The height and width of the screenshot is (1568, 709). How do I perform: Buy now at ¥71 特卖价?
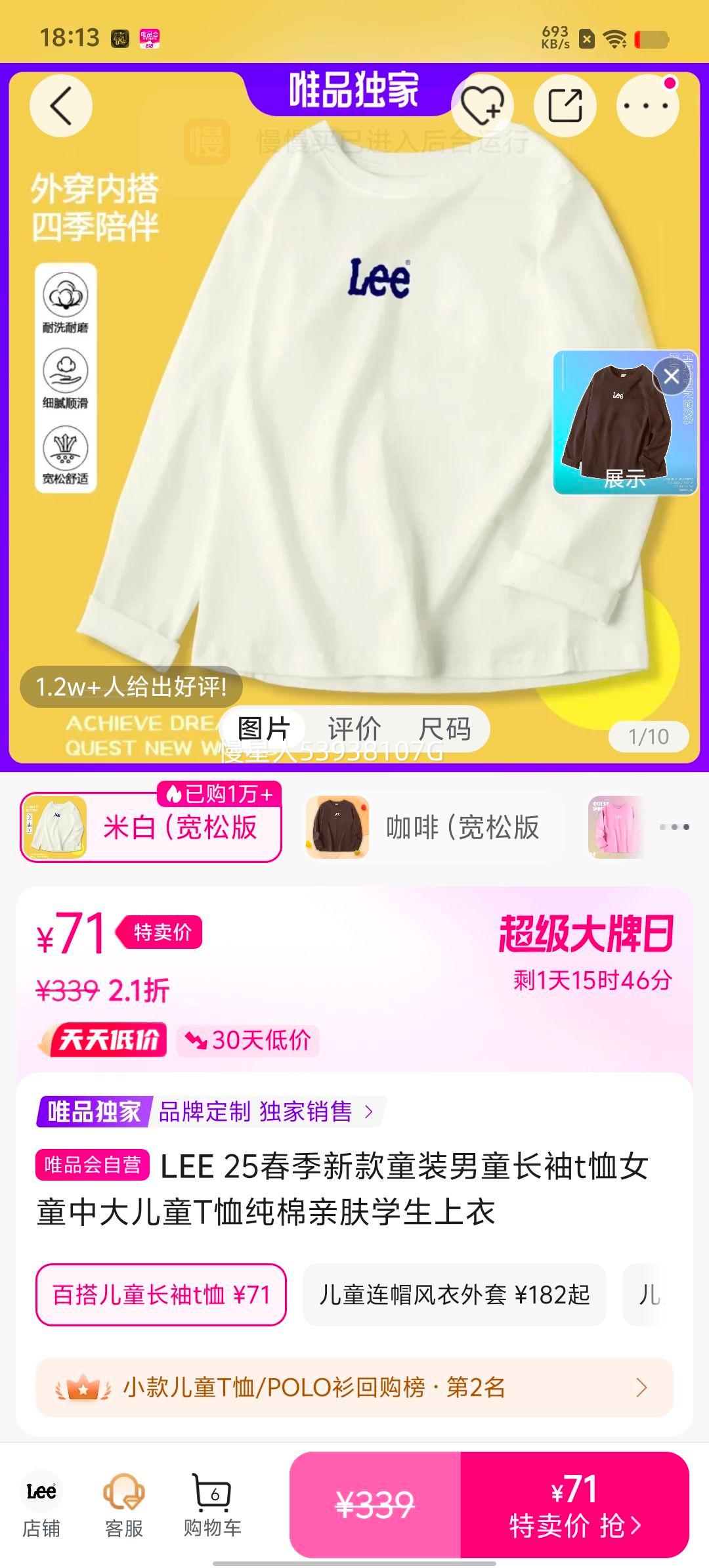(574, 1505)
